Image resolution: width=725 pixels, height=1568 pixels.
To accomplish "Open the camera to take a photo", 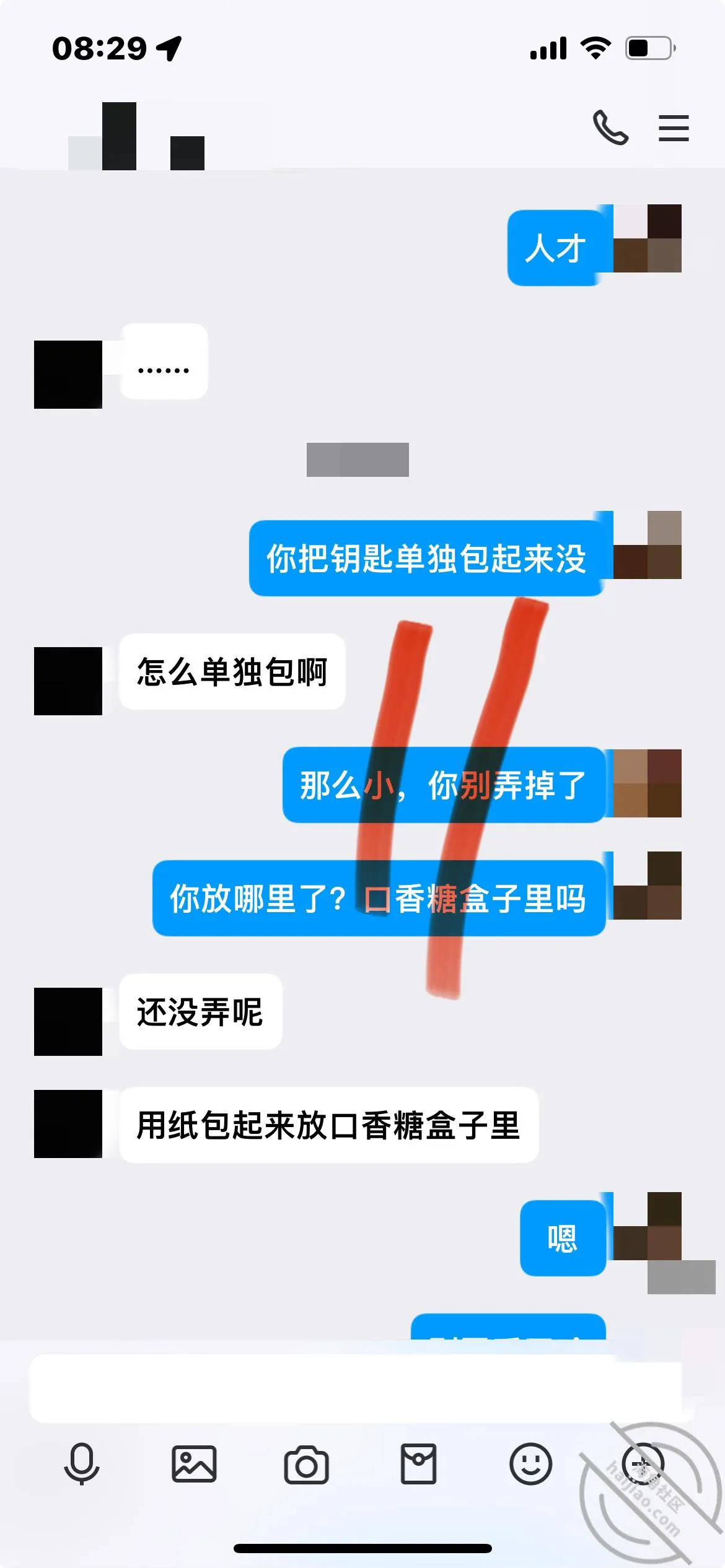I will tap(306, 1465).
